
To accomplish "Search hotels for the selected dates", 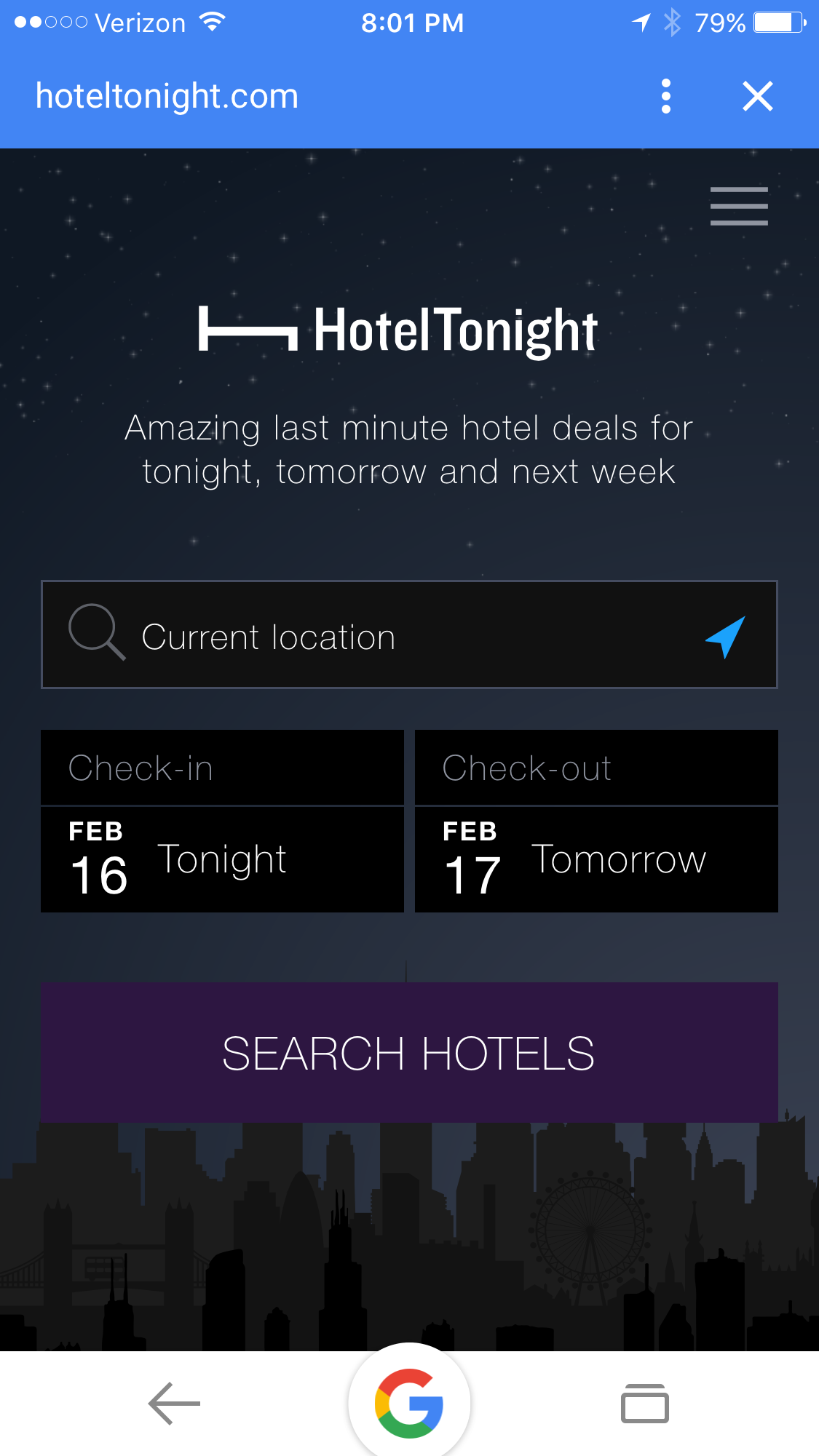I will point(409,1052).
